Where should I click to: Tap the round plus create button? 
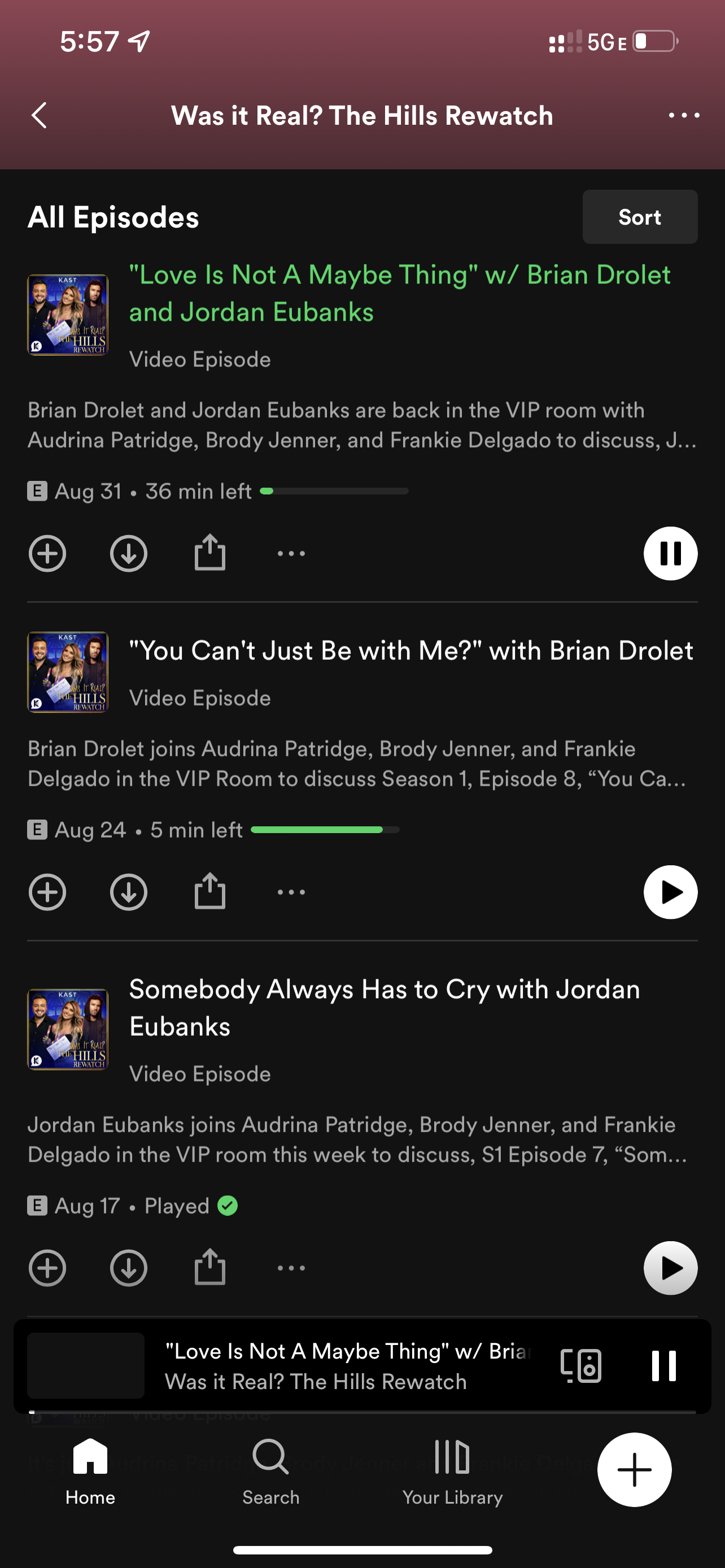click(634, 1469)
